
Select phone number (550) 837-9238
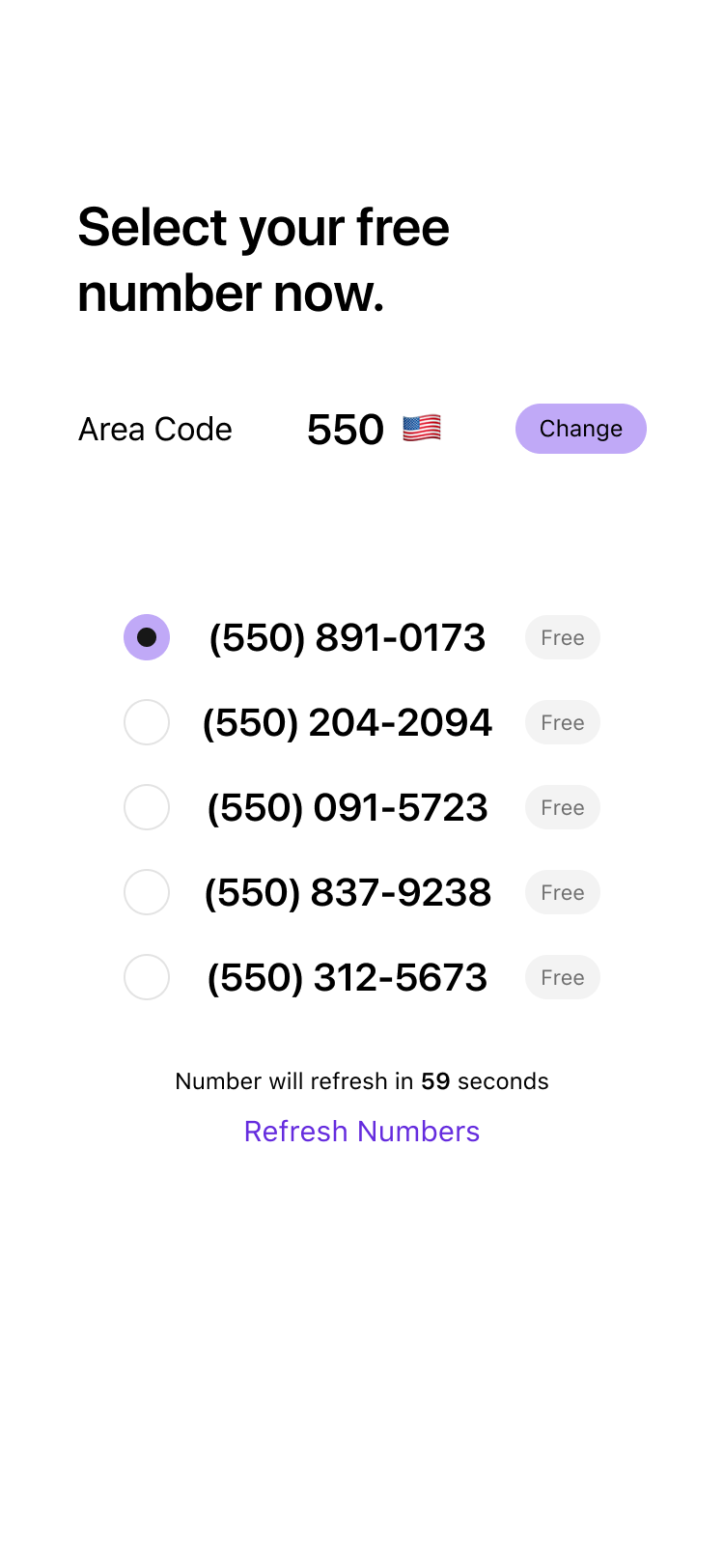click(147, 892)
